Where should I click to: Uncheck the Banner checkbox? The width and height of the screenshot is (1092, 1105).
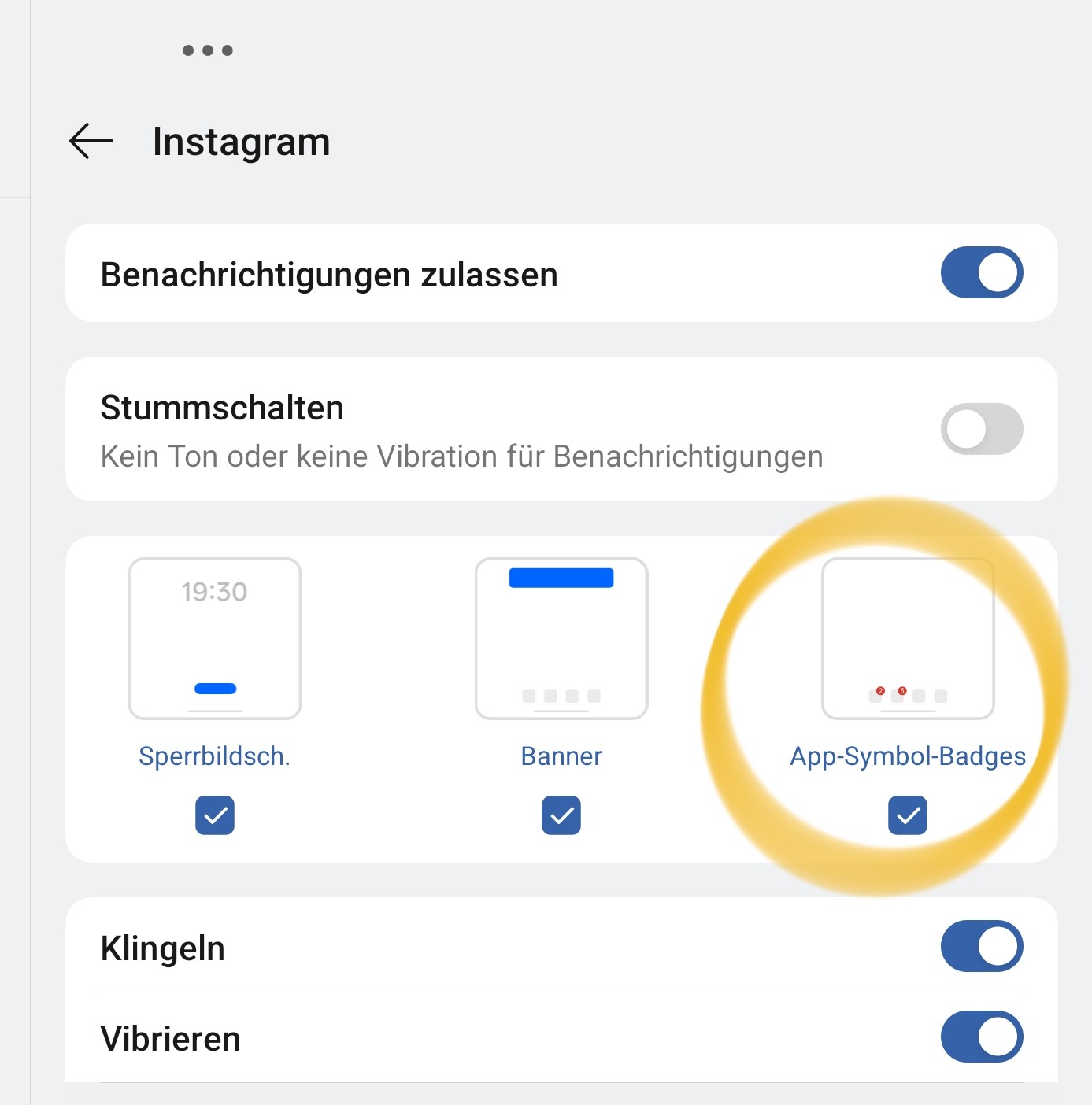tap(561, 815)
